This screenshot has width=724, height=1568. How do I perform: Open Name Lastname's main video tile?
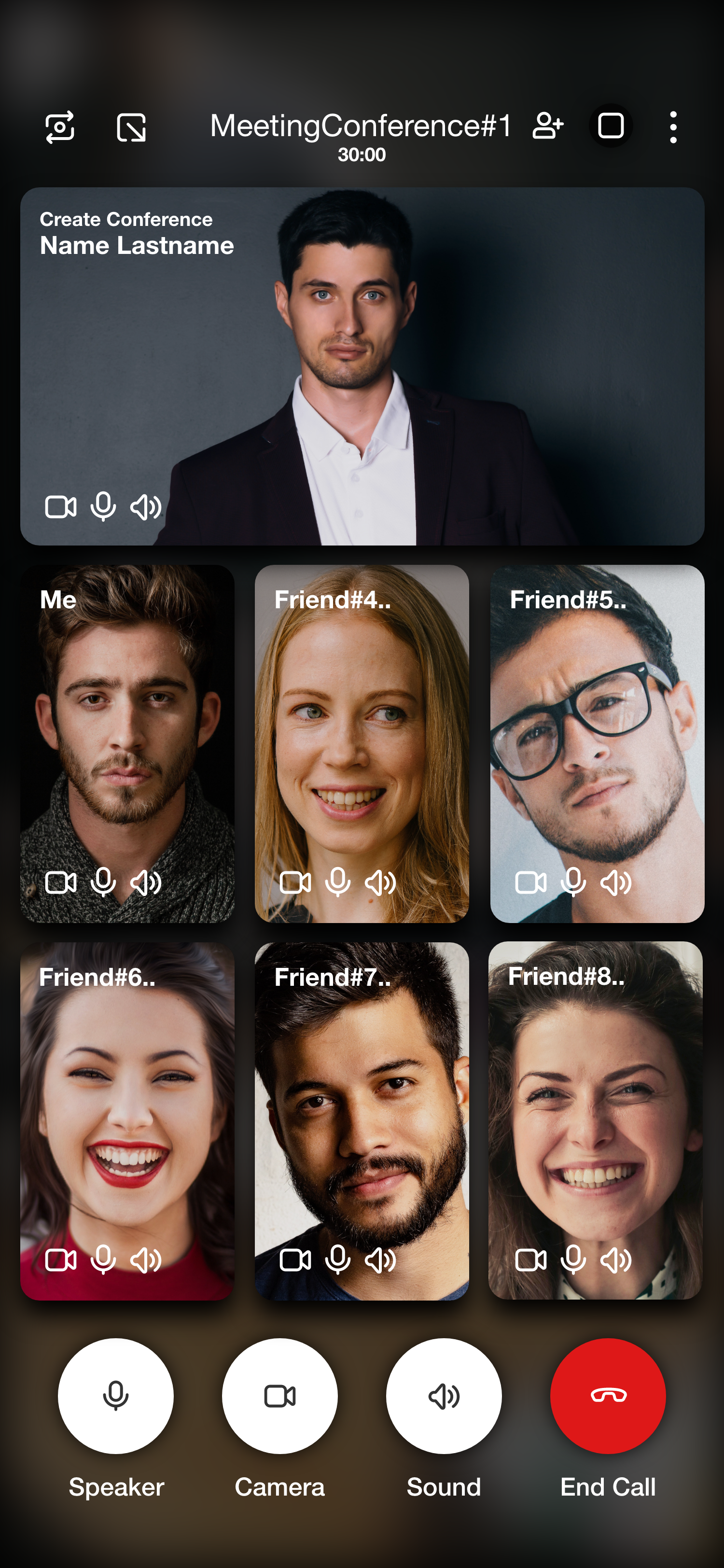point(362,365)
